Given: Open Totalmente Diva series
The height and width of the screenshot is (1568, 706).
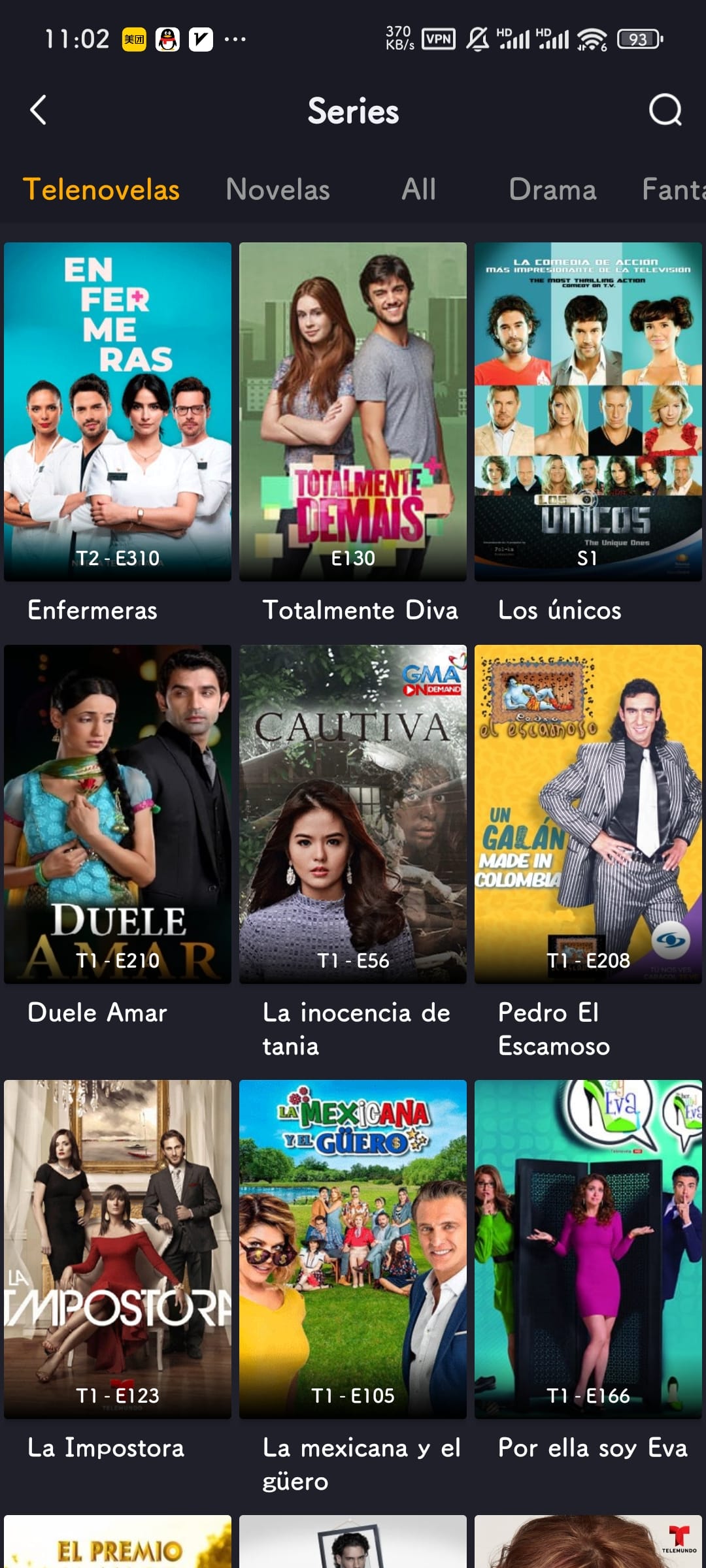Looking at the screenshot, I should (x=353, y=412).
